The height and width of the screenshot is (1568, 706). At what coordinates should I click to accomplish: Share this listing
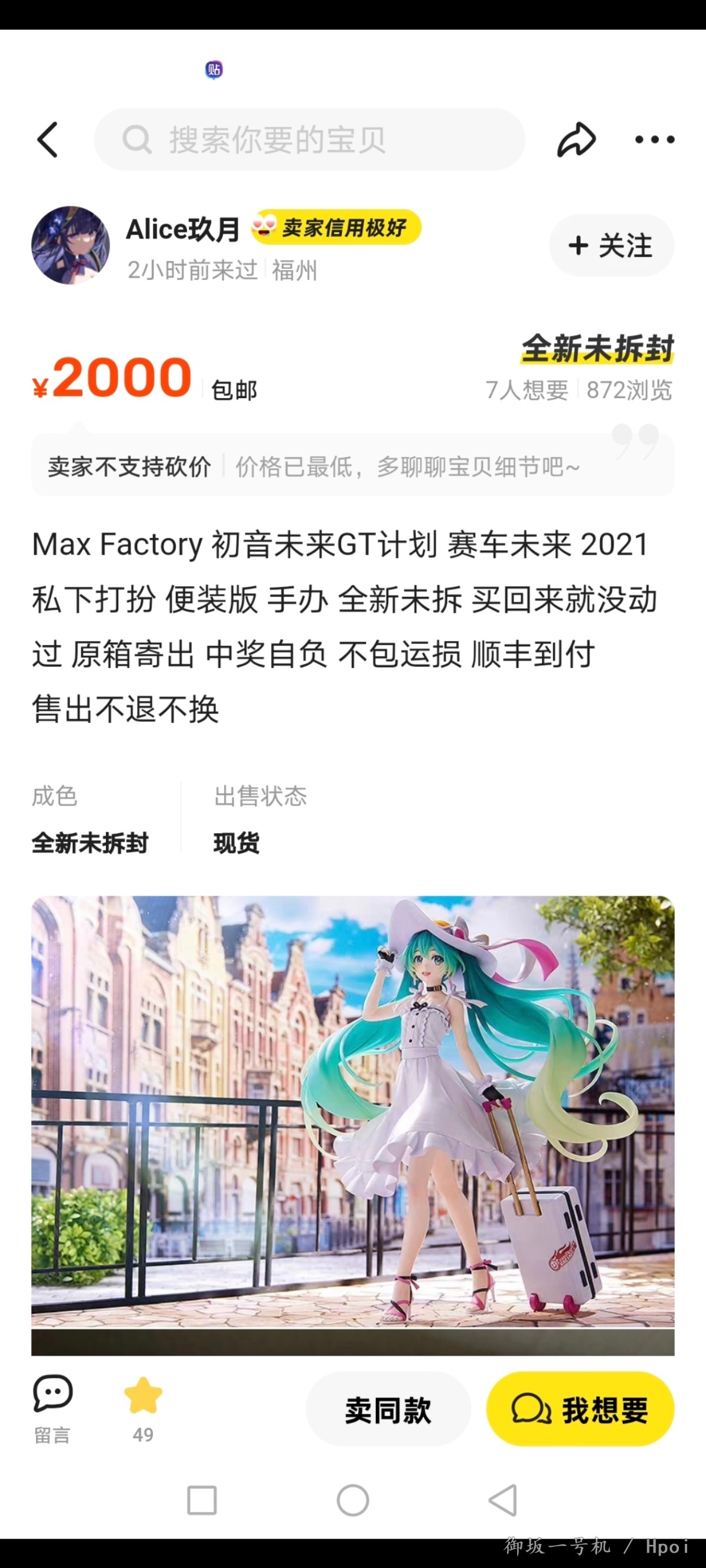click(576, 139)
